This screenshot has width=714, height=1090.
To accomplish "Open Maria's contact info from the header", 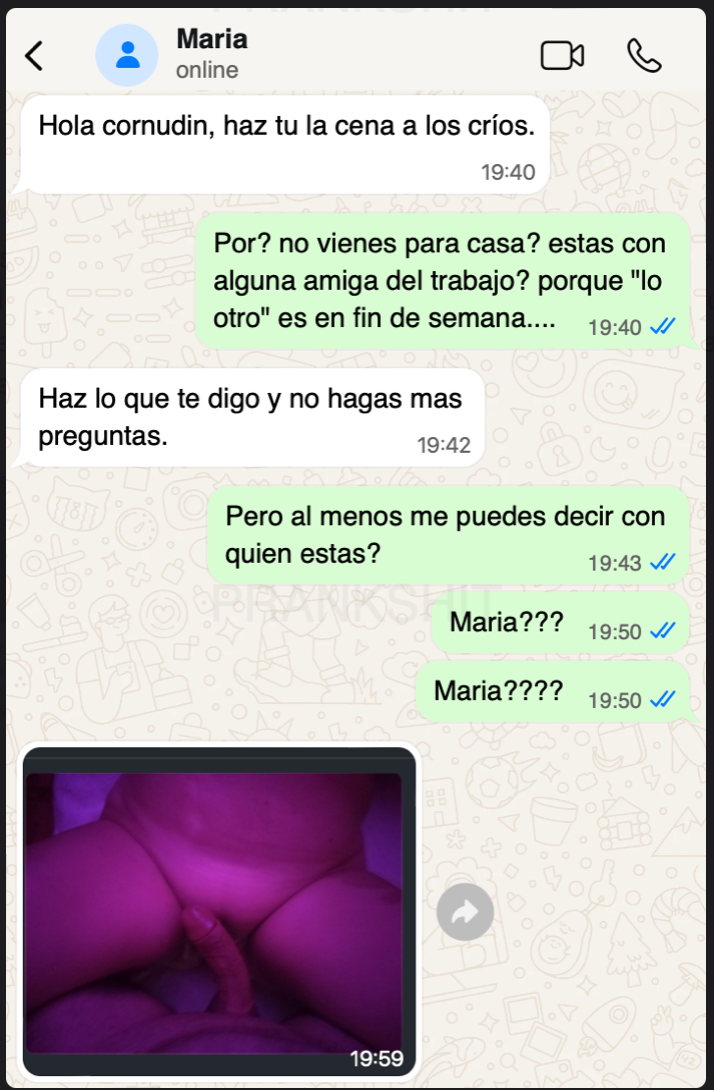I will pyautogui.click(x=211, y=54).
